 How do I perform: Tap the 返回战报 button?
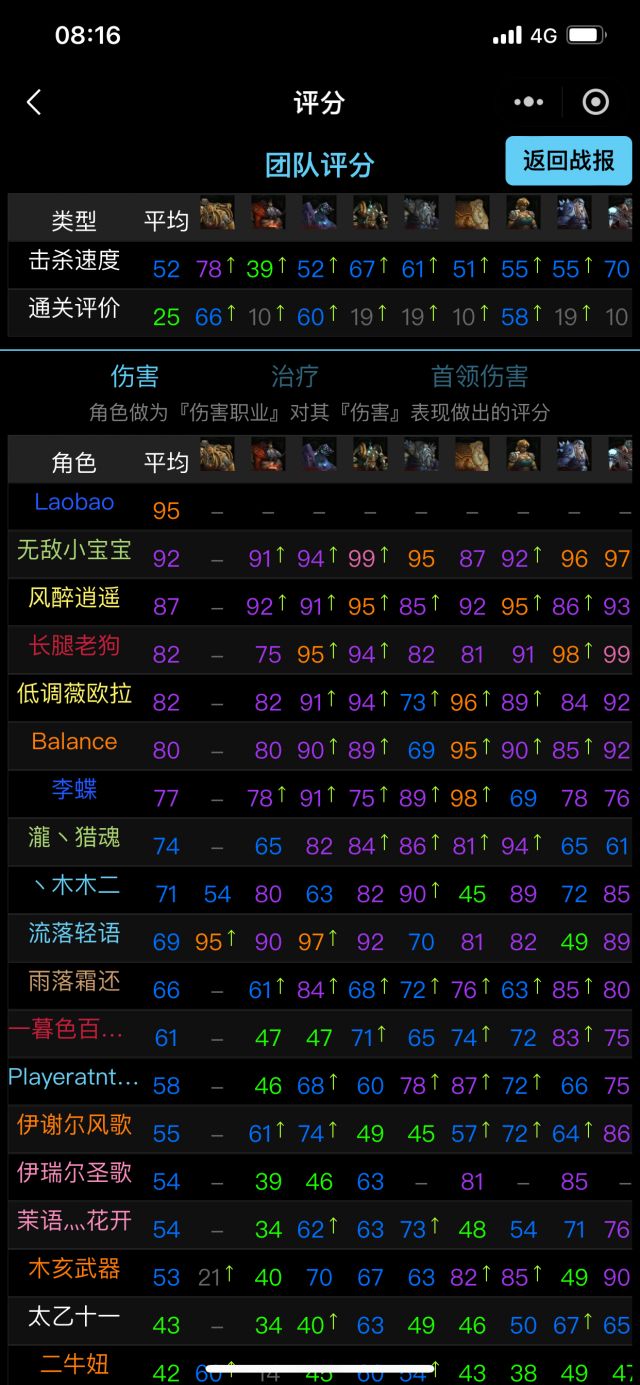tap(569, 161)
